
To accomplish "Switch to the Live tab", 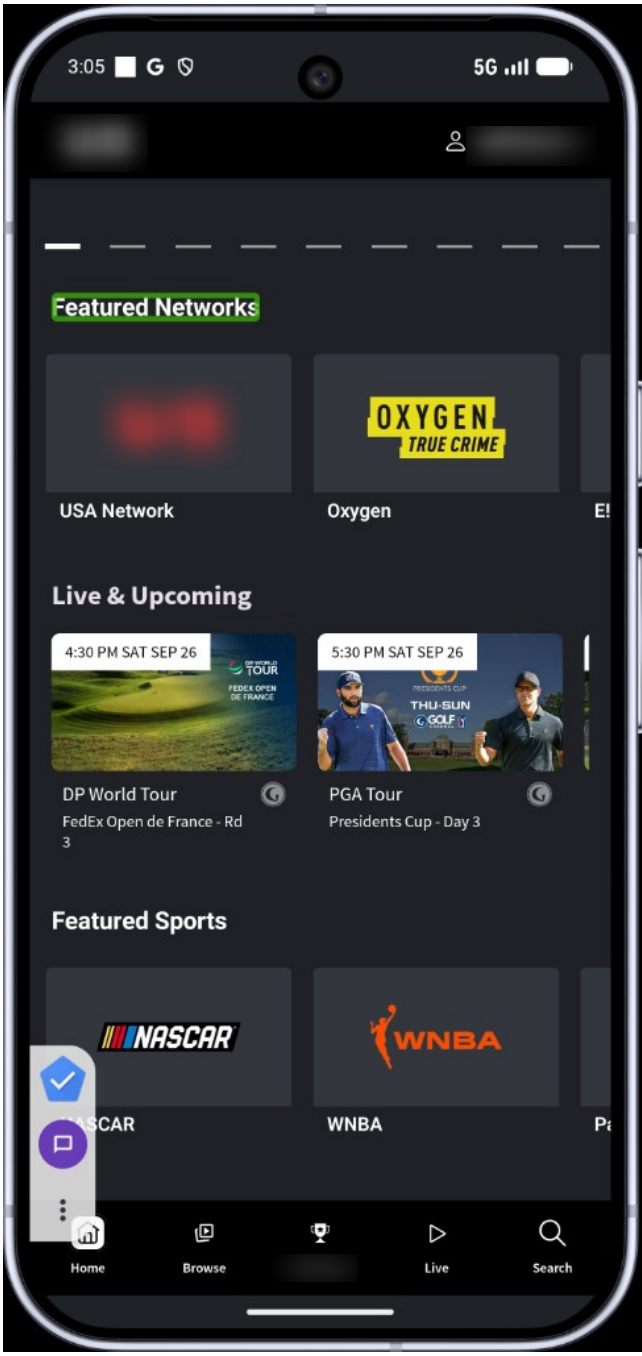I will point(436,1247).
